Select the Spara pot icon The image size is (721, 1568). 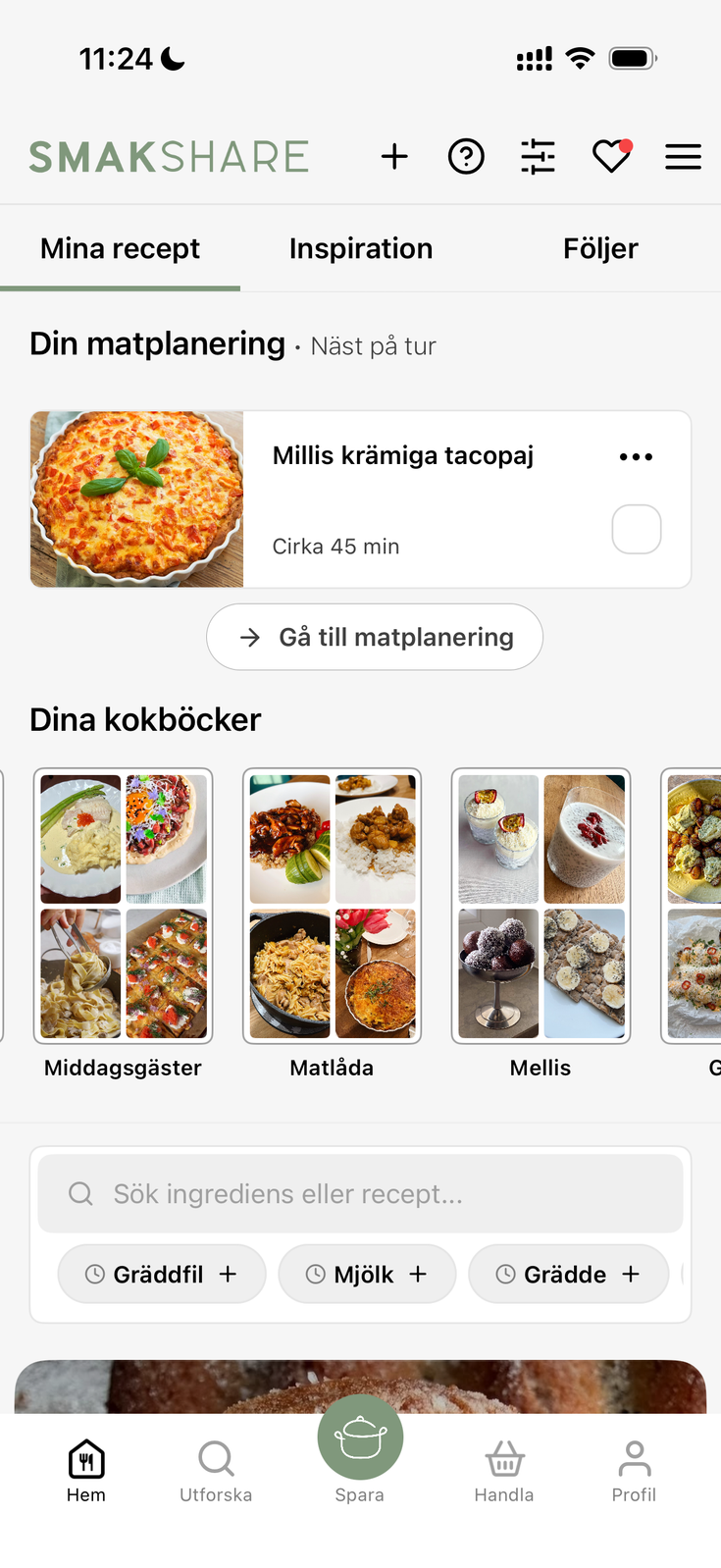360,1436
